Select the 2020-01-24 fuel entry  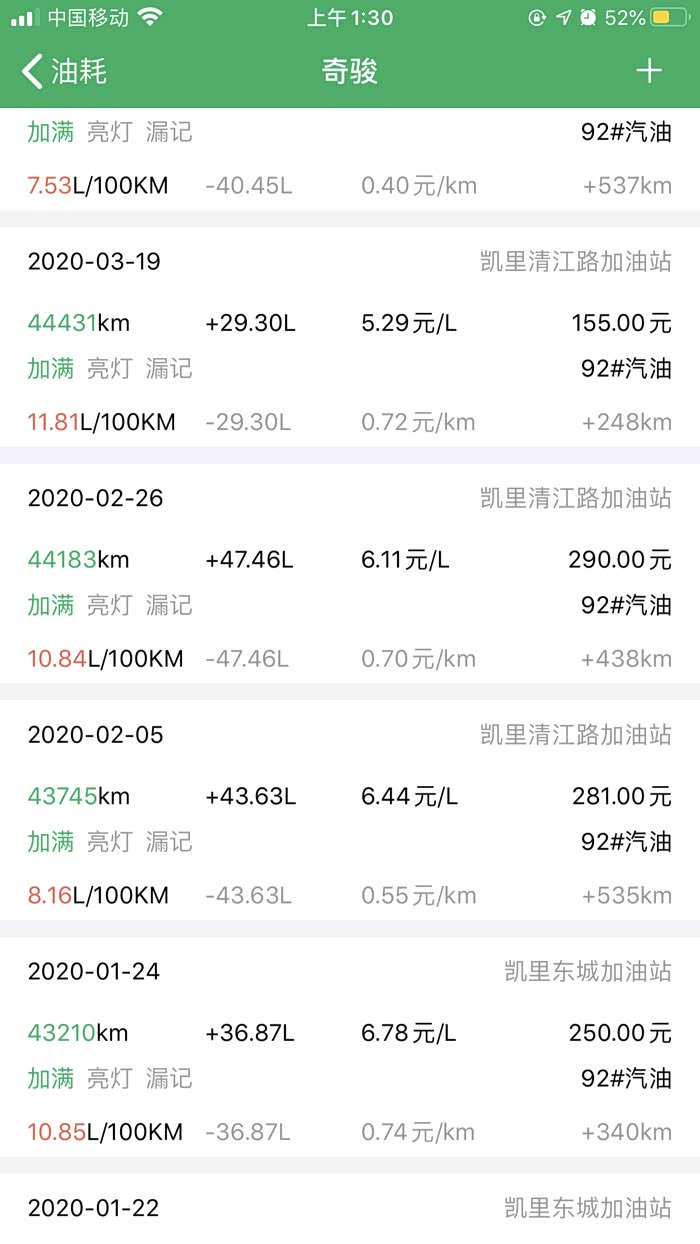click(x=350, y=1050)
